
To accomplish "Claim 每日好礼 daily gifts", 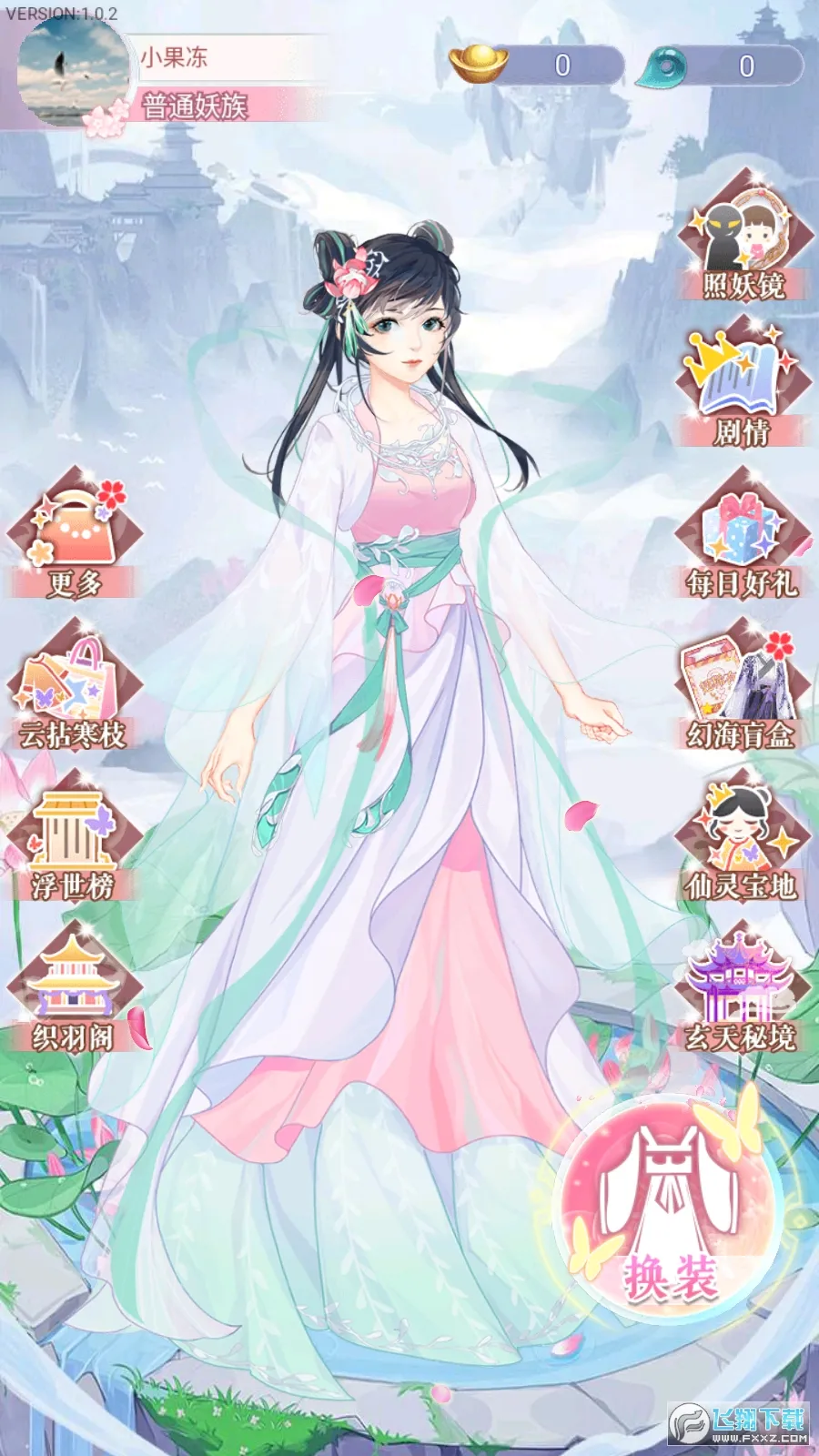I will [x=743, y=537].
